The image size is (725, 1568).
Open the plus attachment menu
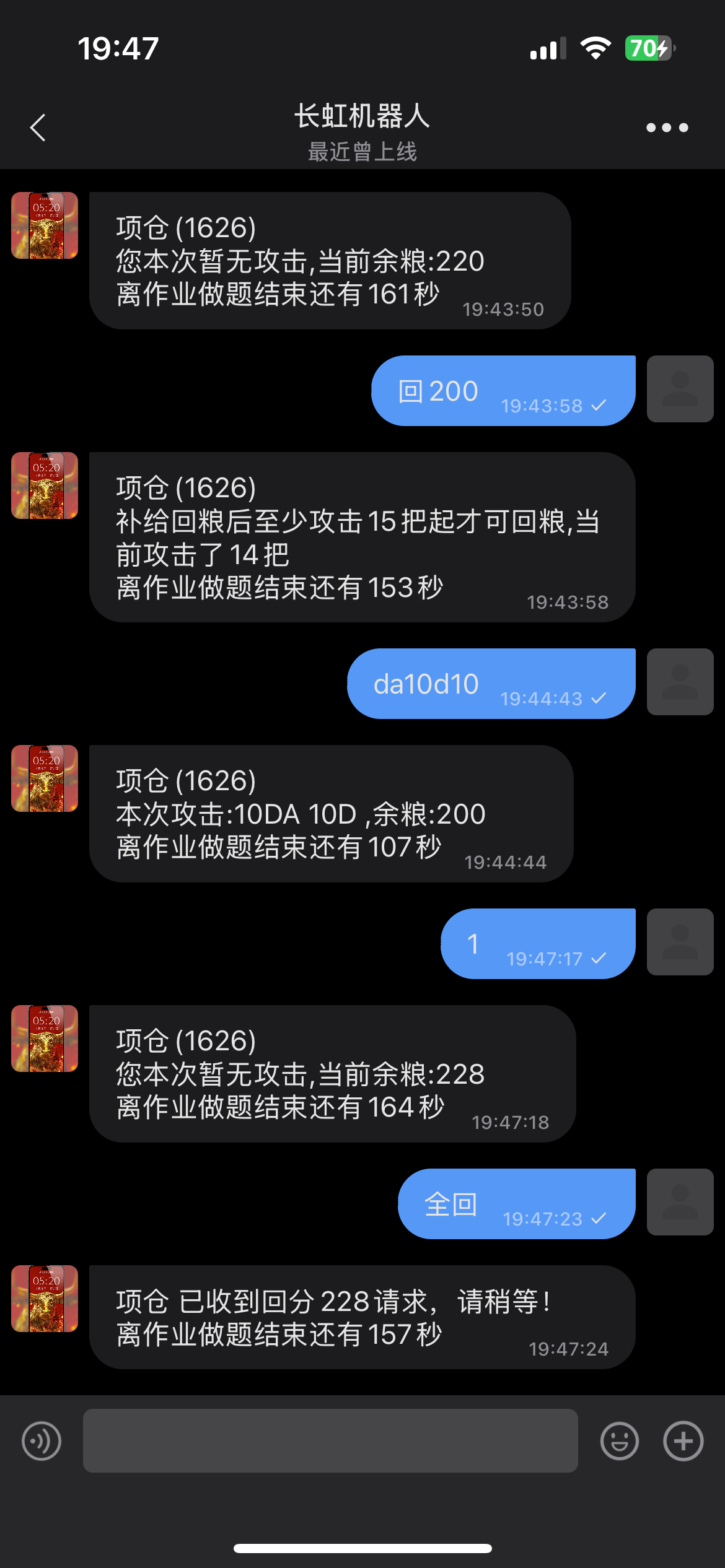point(683,1441)
